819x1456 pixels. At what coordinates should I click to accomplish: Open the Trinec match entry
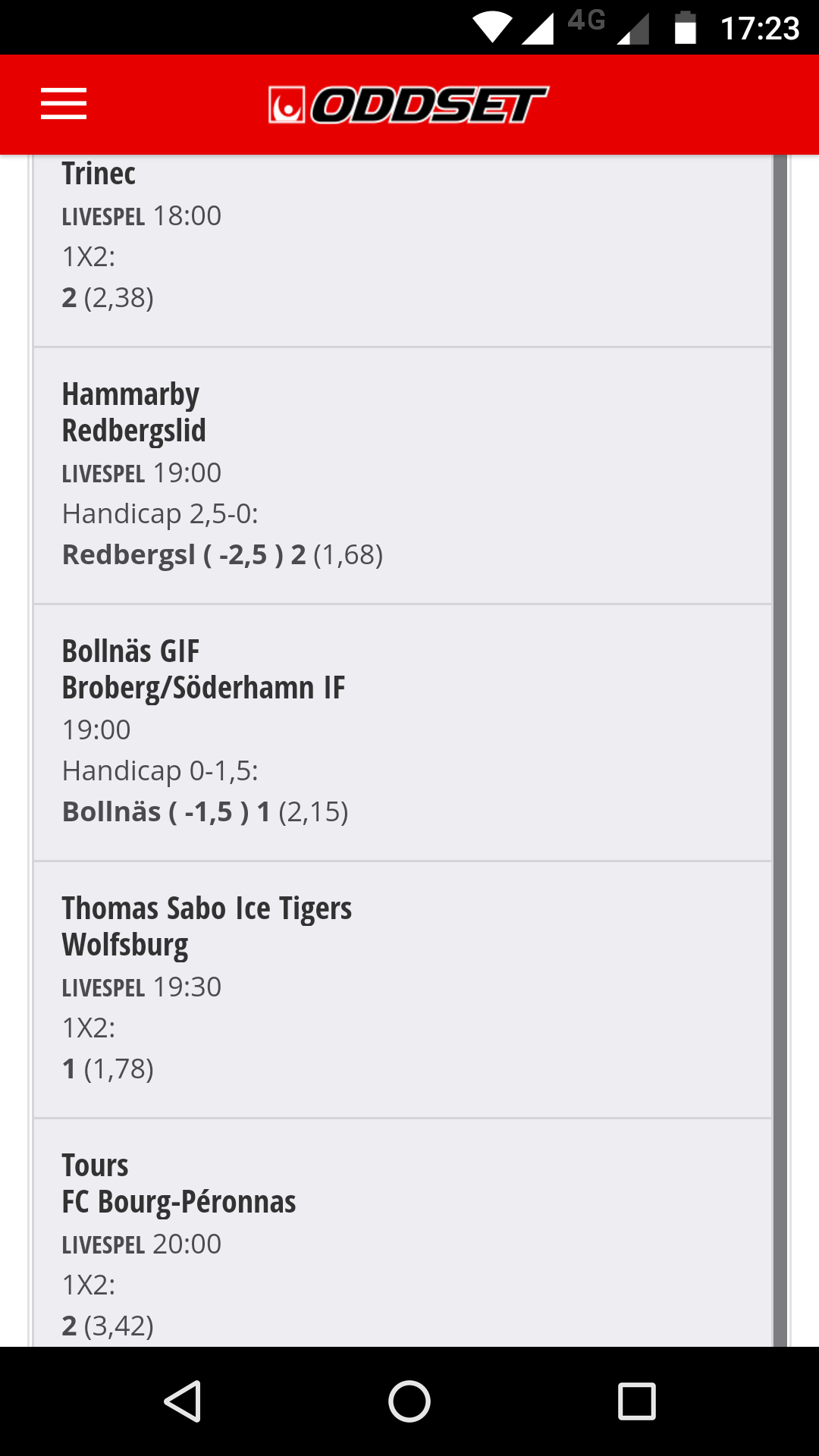403,251
